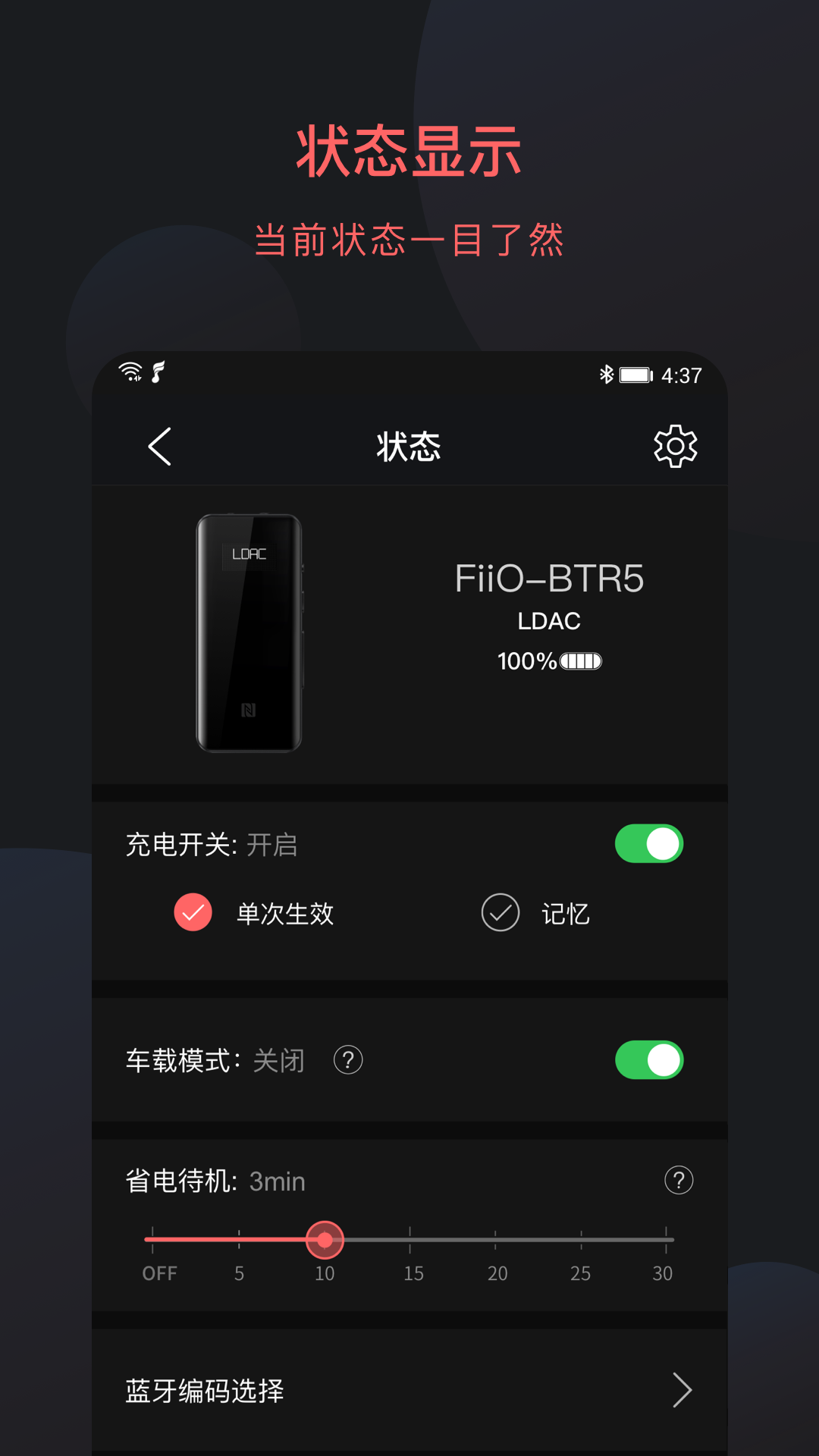The width and height of the screenshot is (819, 1456).
Task: Open the settings gear in the 状态 screen
Action: coord(674,446)
